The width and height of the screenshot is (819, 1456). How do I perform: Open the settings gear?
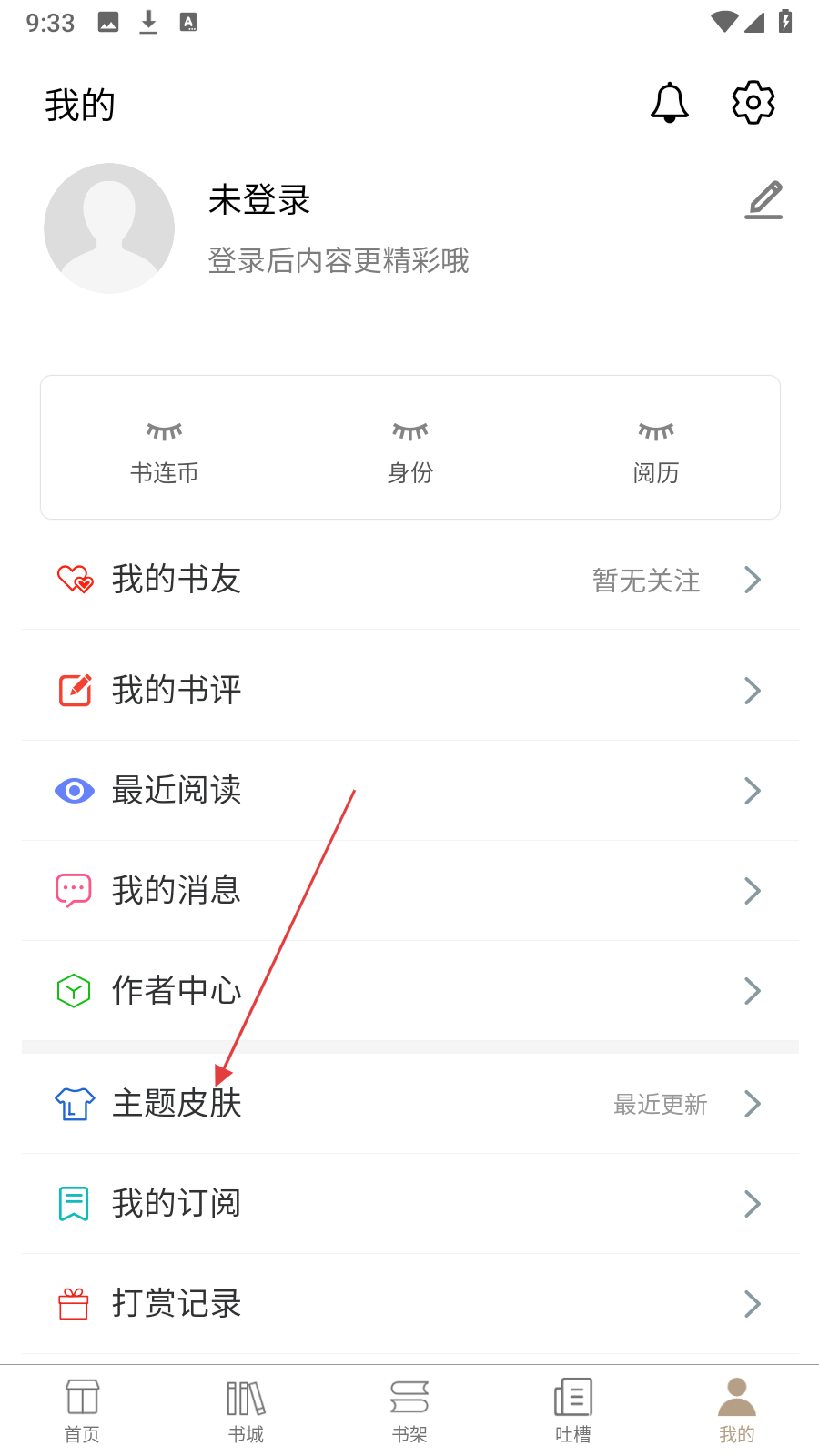pos(753,103)
